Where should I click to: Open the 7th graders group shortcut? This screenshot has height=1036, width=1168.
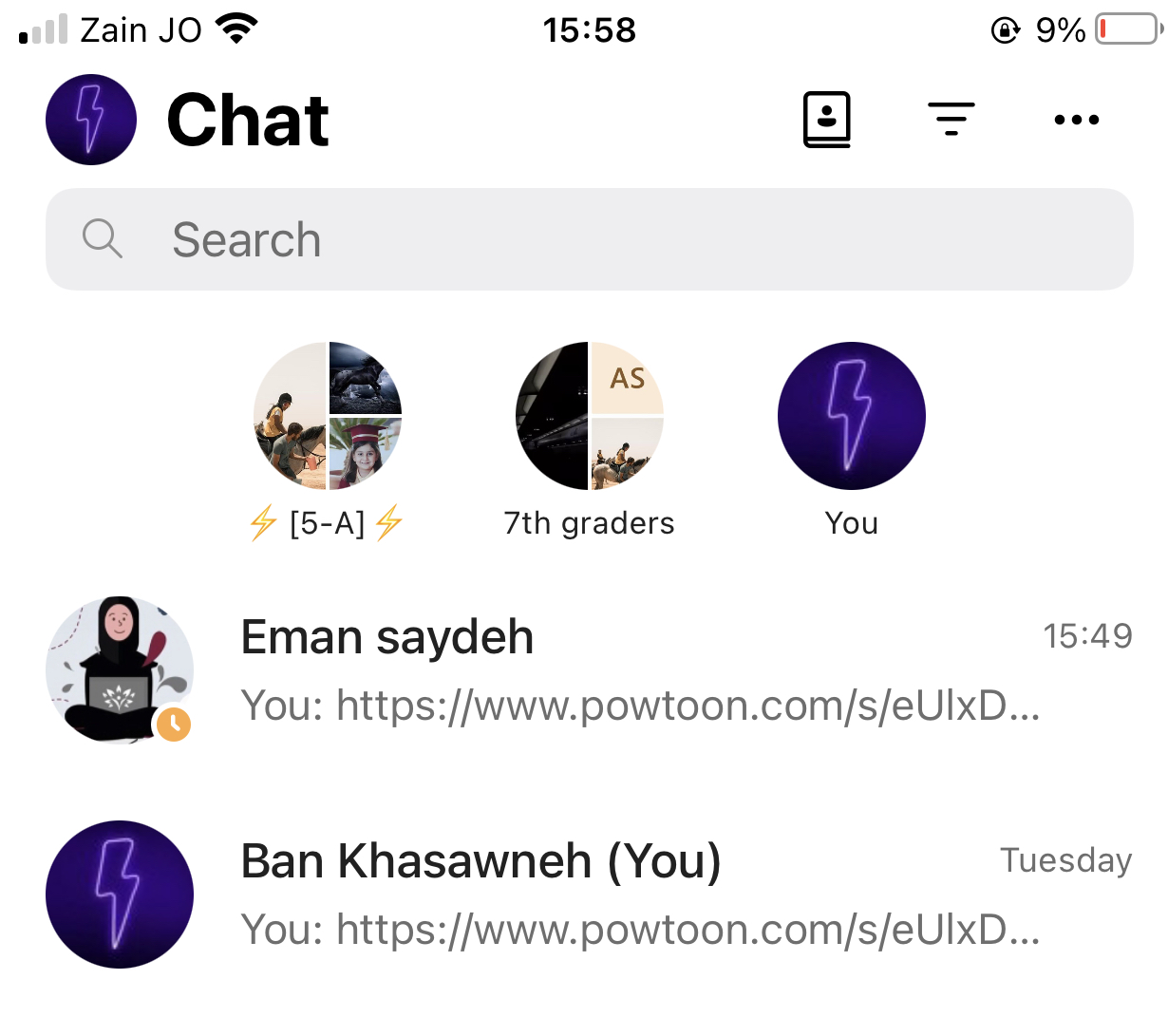(x=590, y=416)
